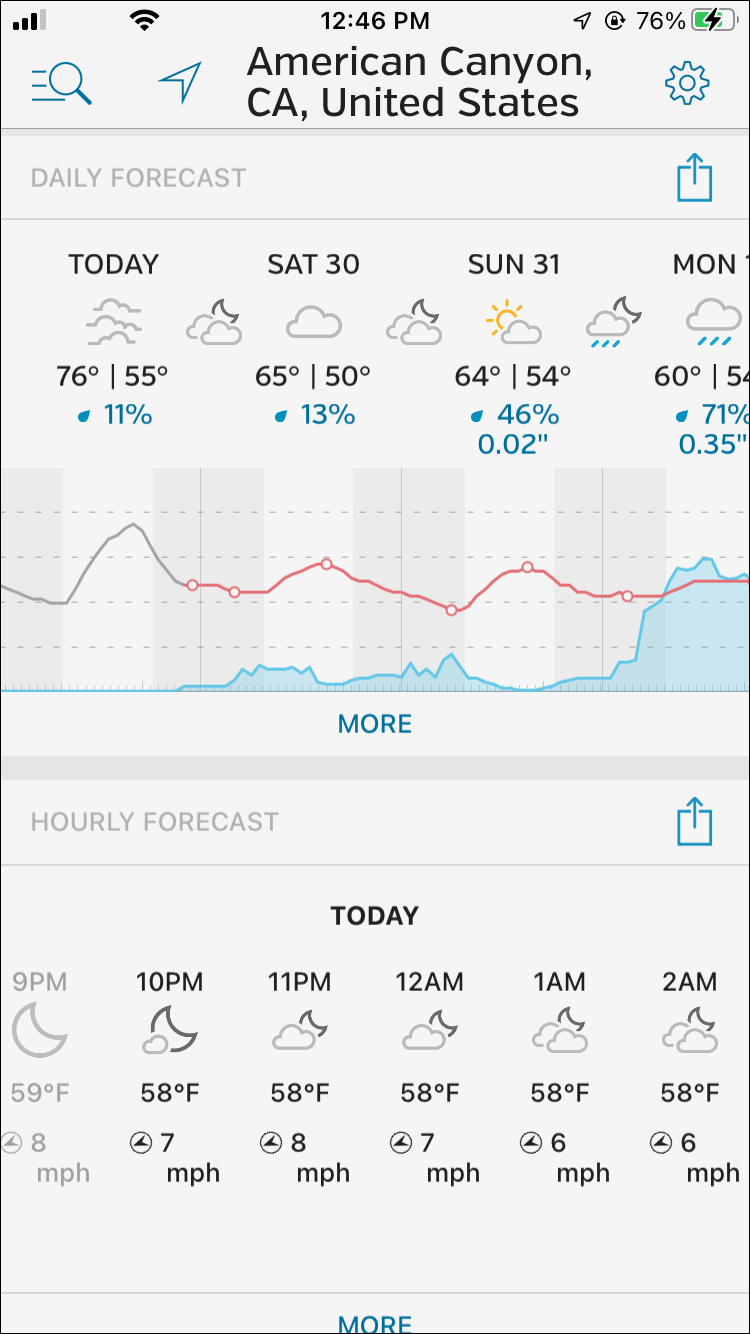The image size is (750, 1334).
Task: Share the hourly forecast
Action: 694,822
